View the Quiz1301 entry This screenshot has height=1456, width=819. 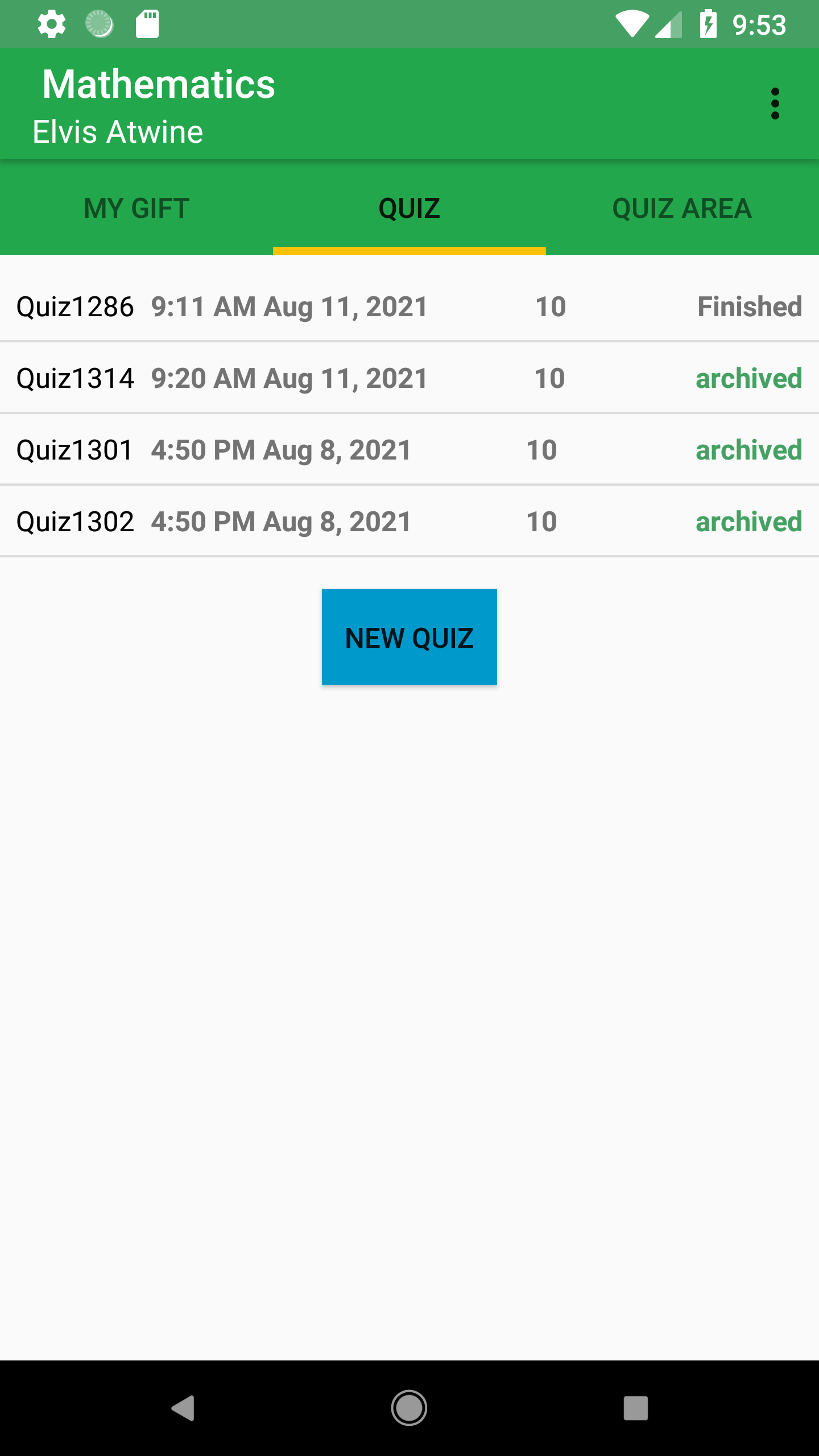tap(409, 450)
